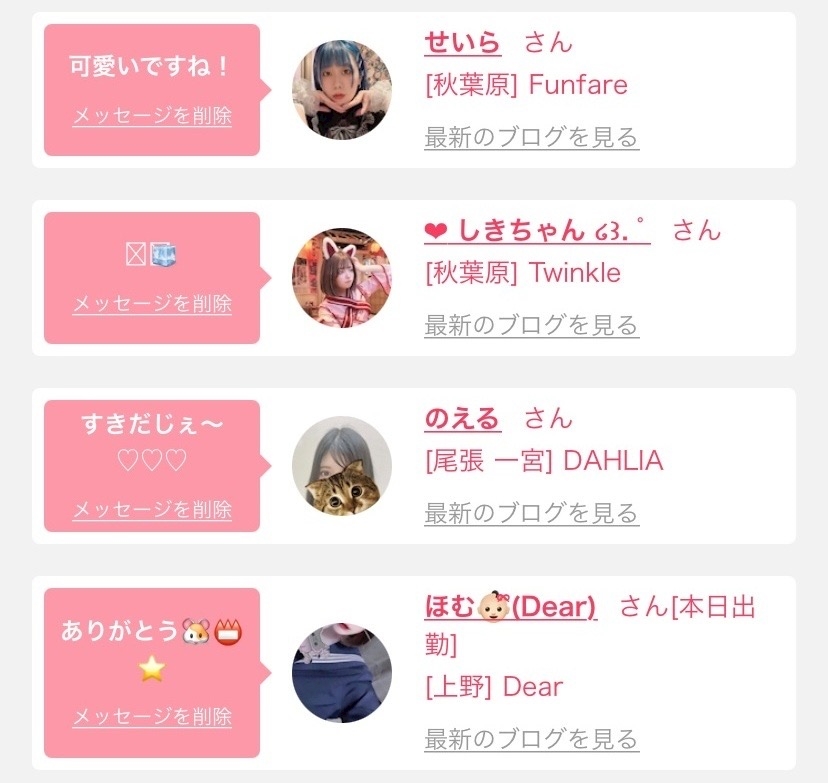Image resolution: width=828 pixels, height=783 pixels.
Task: Delete the すきだじぇ〜 message
Action: pos(151,510)
